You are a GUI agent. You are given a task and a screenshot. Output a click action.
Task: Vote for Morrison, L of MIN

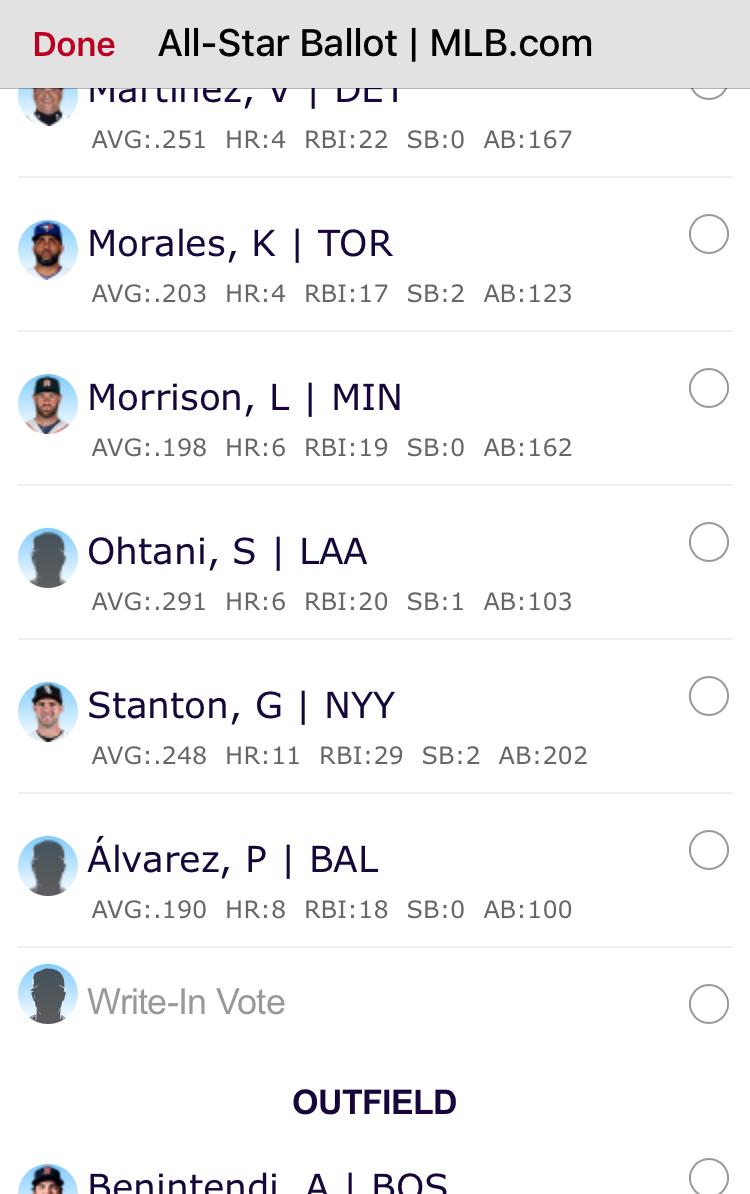point(708,389)
